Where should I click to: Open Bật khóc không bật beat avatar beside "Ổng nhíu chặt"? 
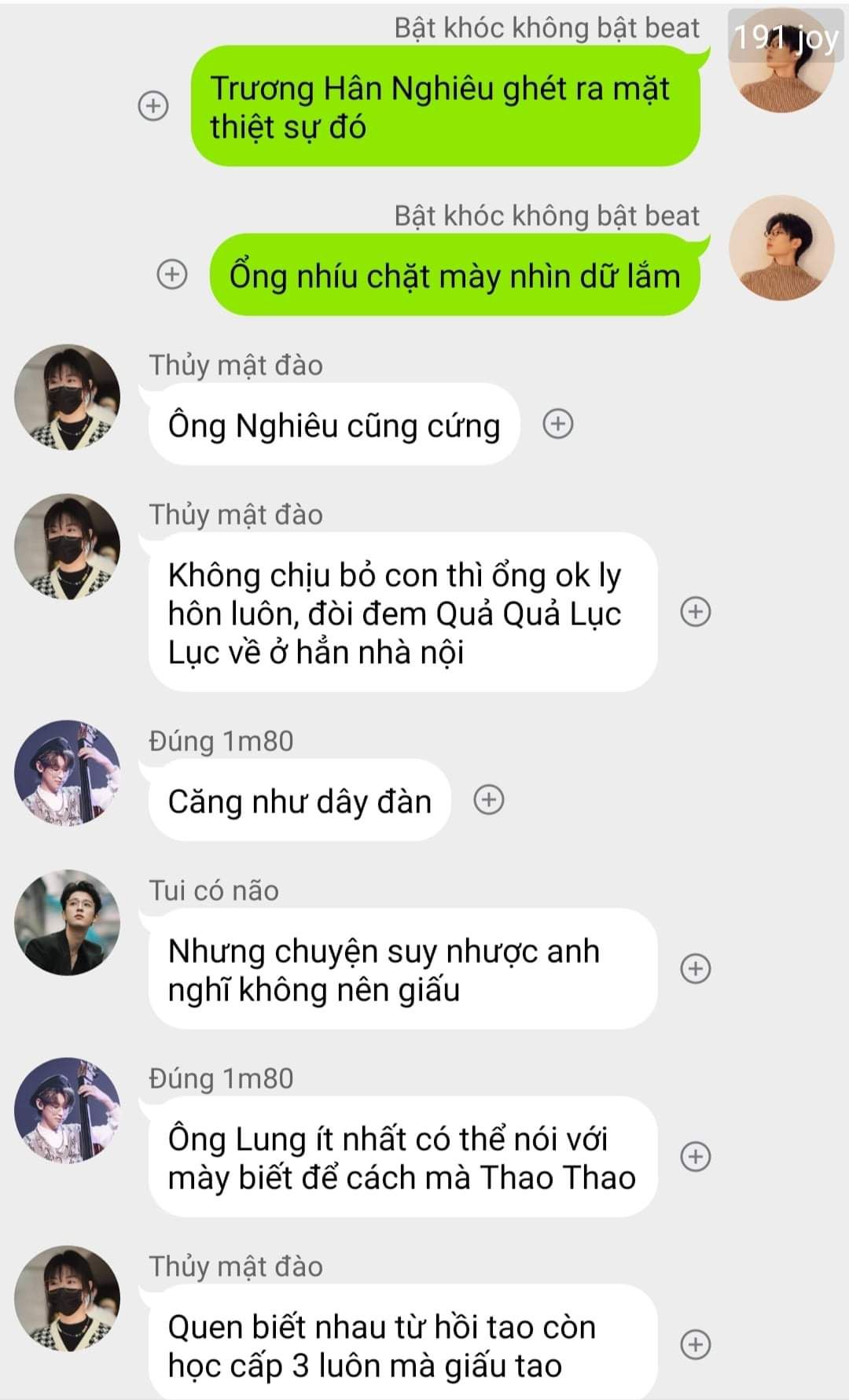781,248
